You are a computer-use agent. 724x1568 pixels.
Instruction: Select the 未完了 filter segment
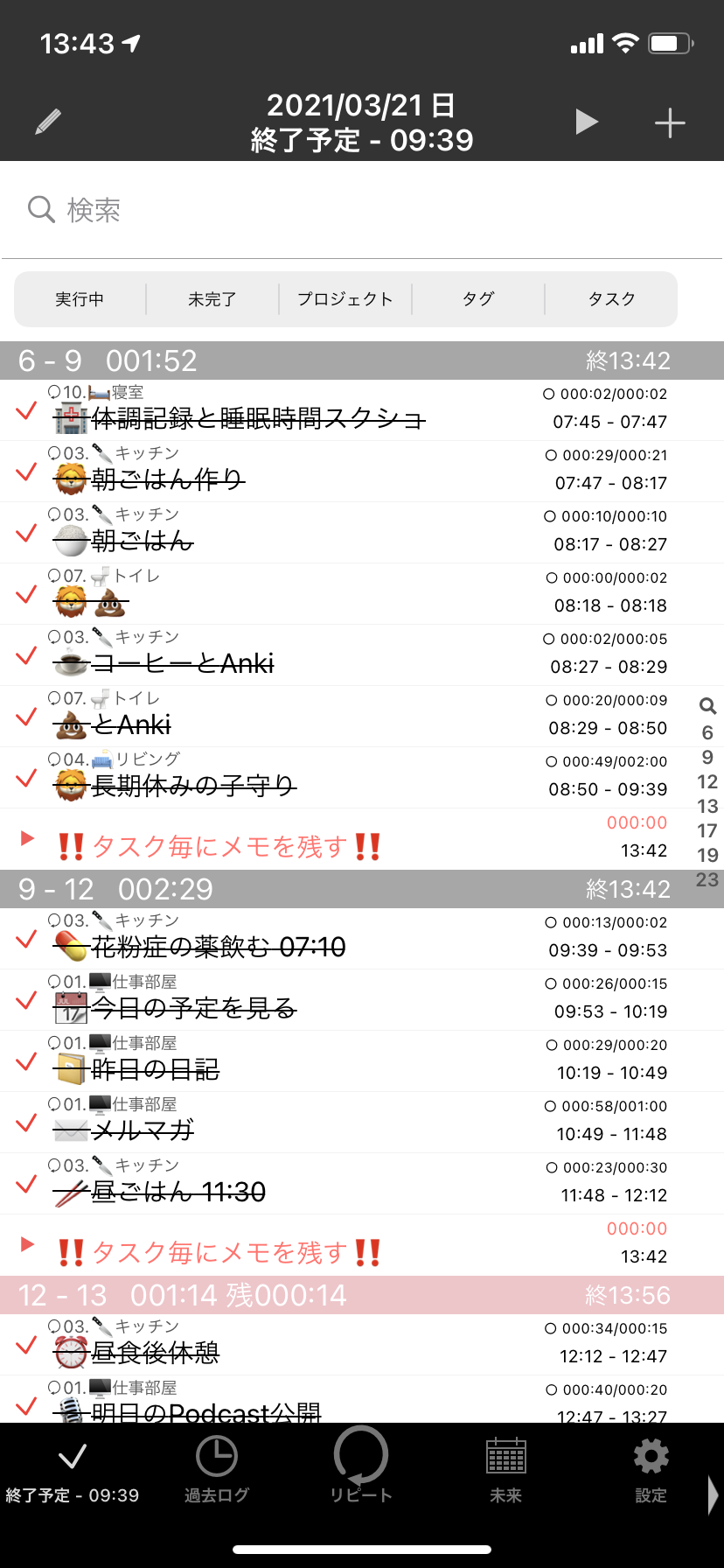pyautogui.click(x=212, y=299)
